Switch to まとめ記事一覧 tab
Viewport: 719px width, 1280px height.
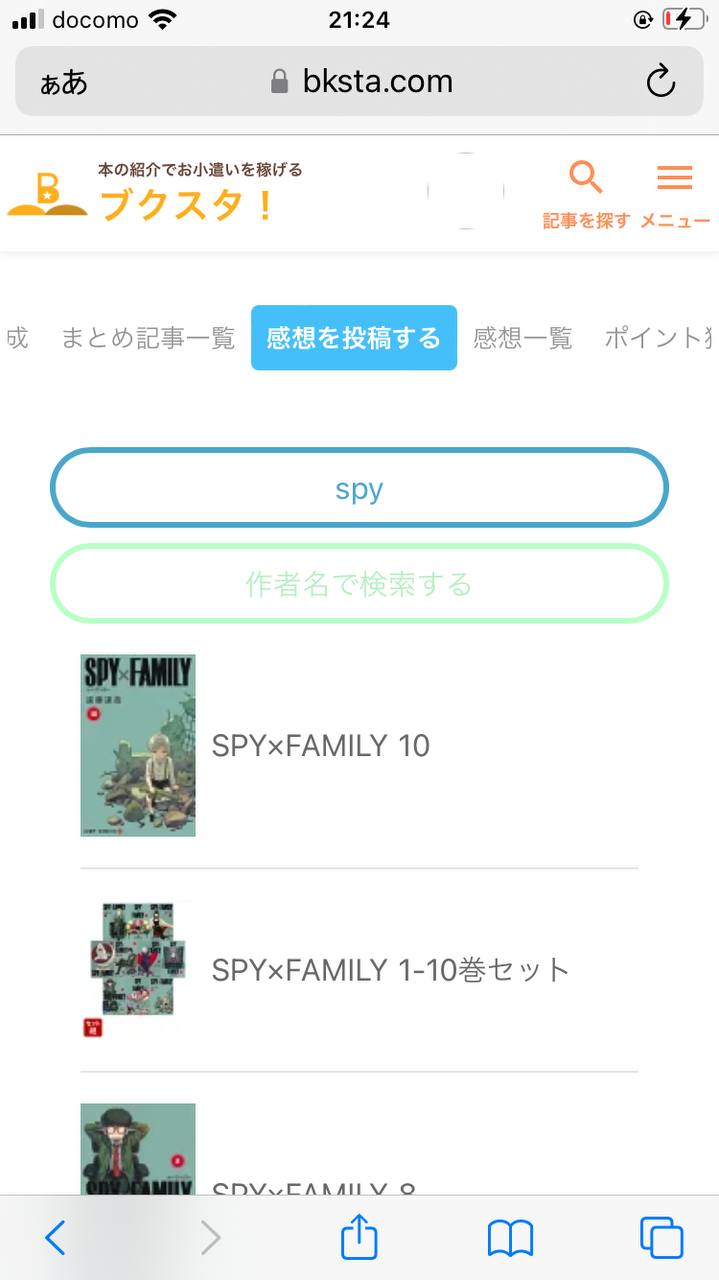click(148, 338)
